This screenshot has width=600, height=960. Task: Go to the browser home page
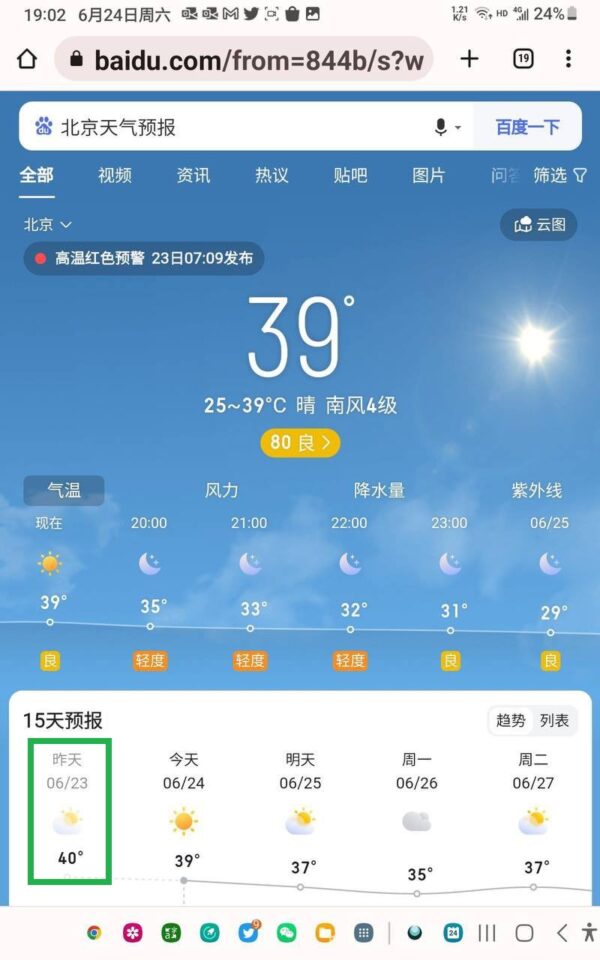[27, 59]
